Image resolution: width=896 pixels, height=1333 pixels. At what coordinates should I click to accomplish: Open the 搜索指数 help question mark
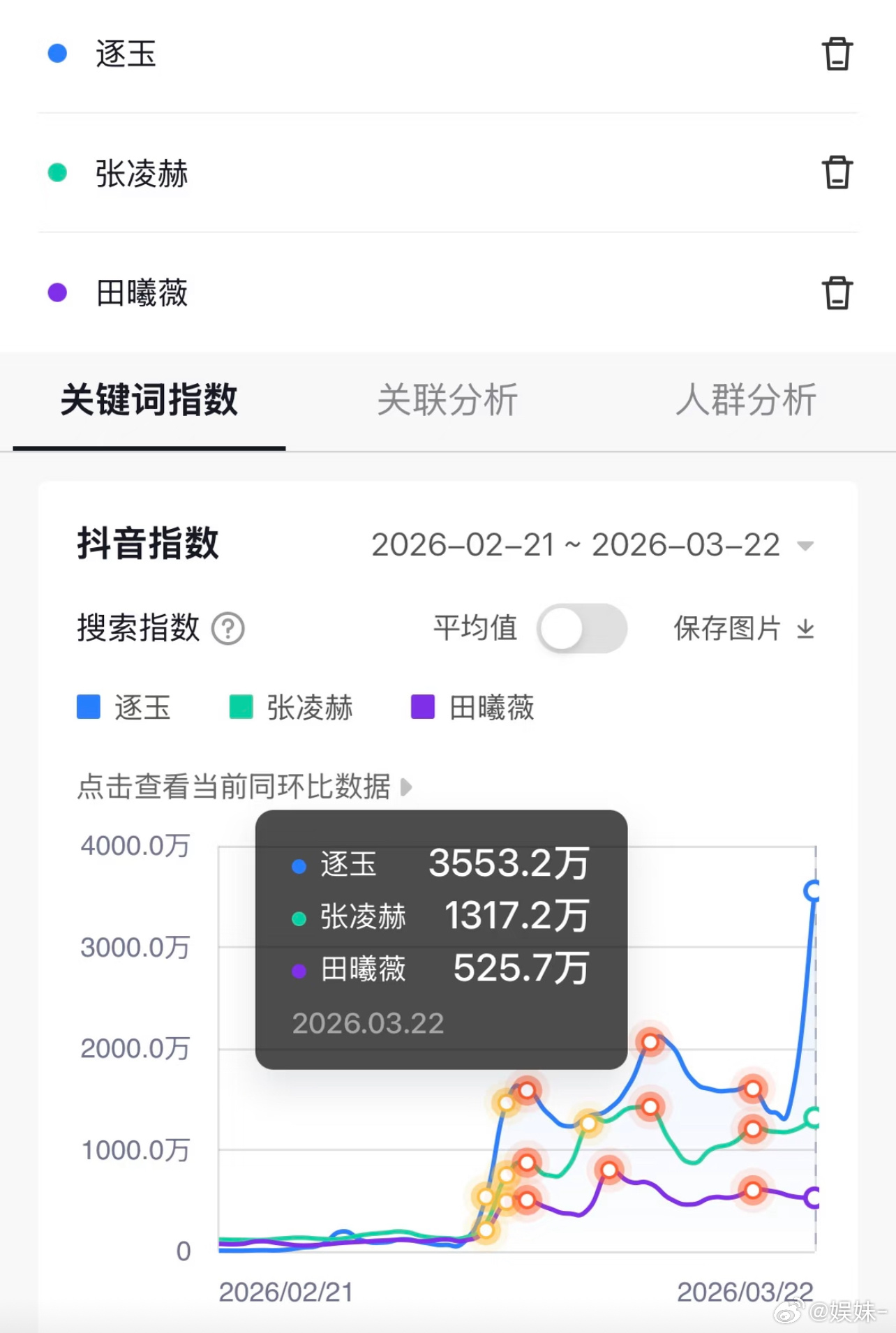[230, 629]
